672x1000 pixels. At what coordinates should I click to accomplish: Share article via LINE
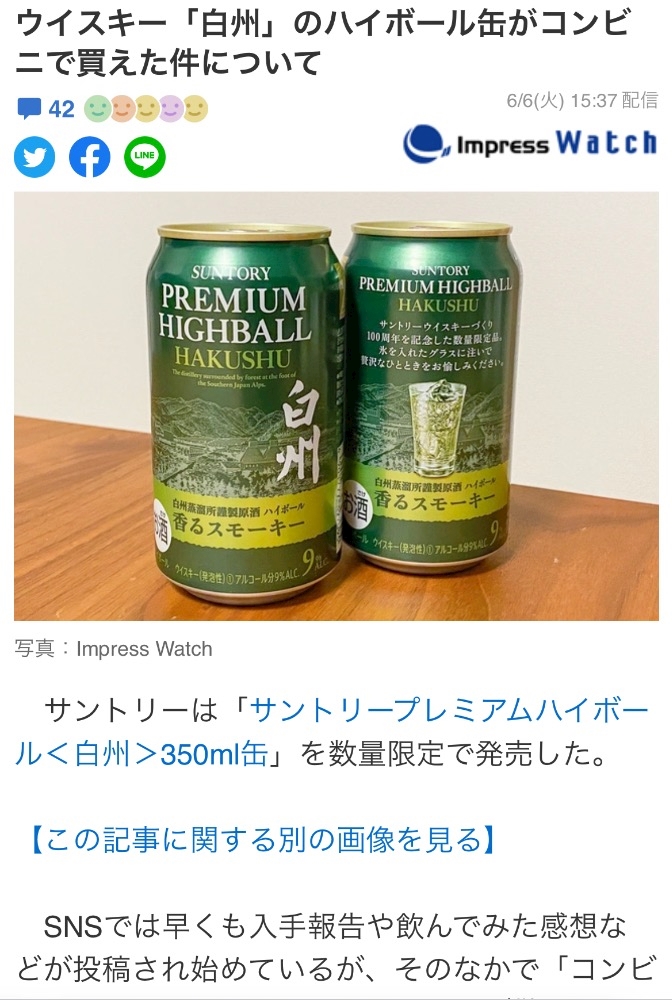pyautogui.click(x=145, y=156)
